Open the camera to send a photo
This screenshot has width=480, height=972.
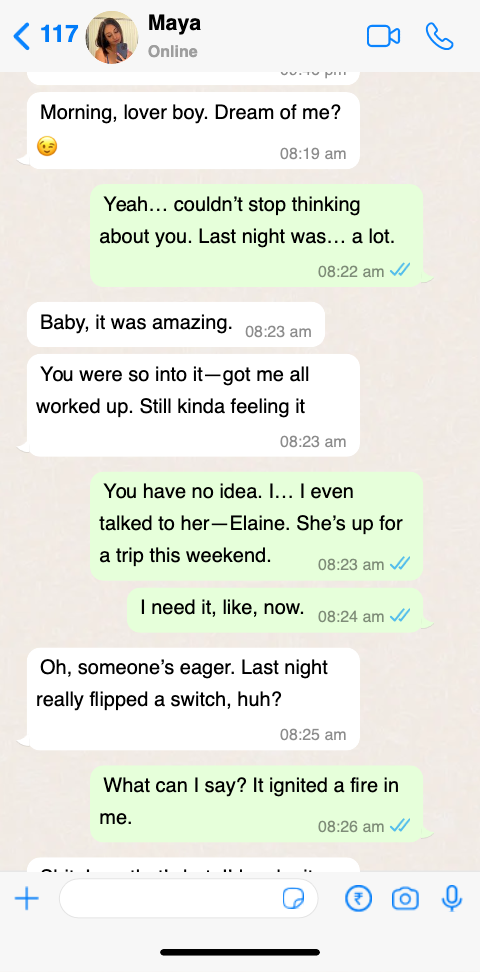tap(405, 898)
